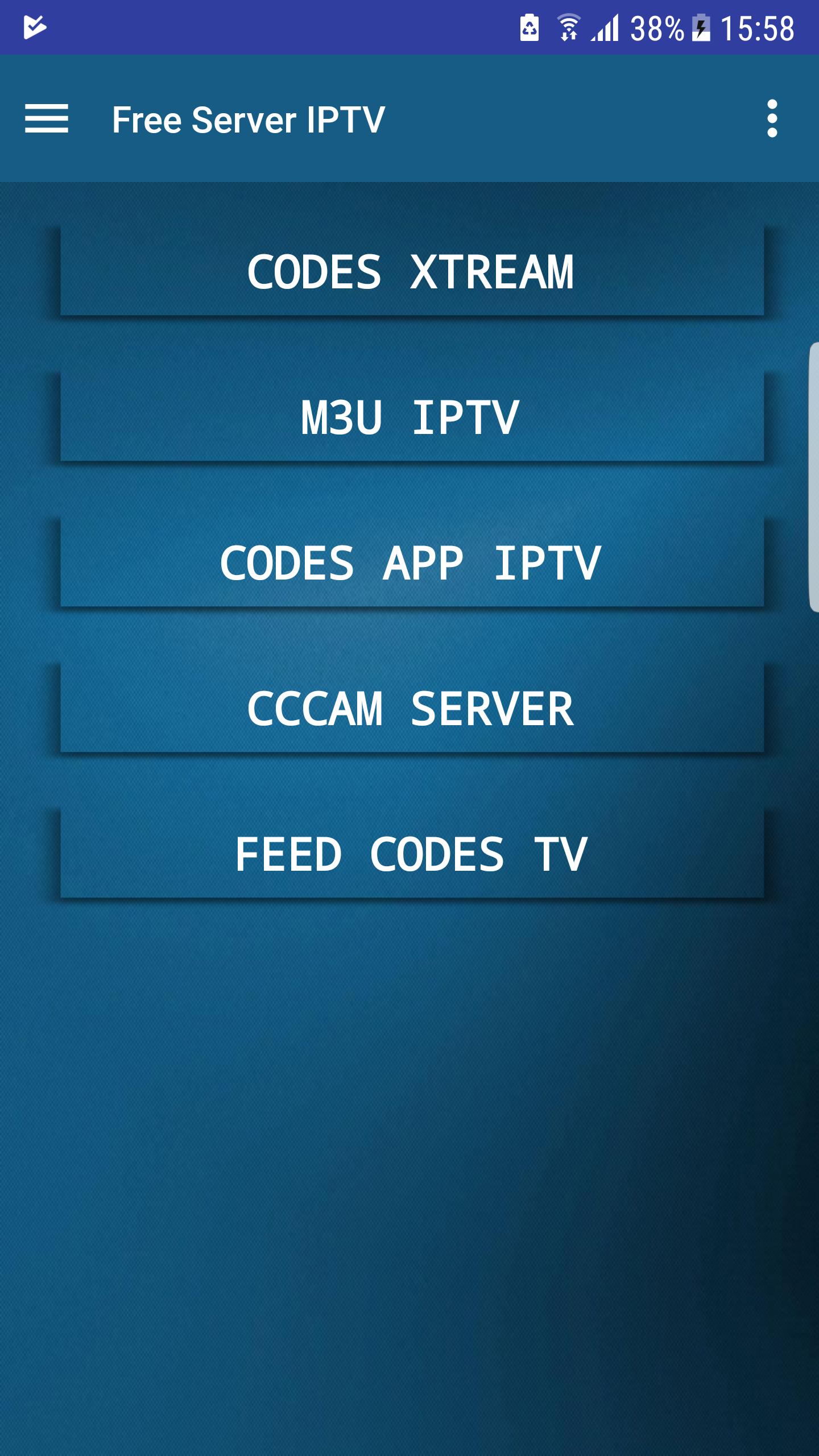The image size is (819, 1456).
Task: Open the navigation drawer menu
Action: (x=47, y=119)
